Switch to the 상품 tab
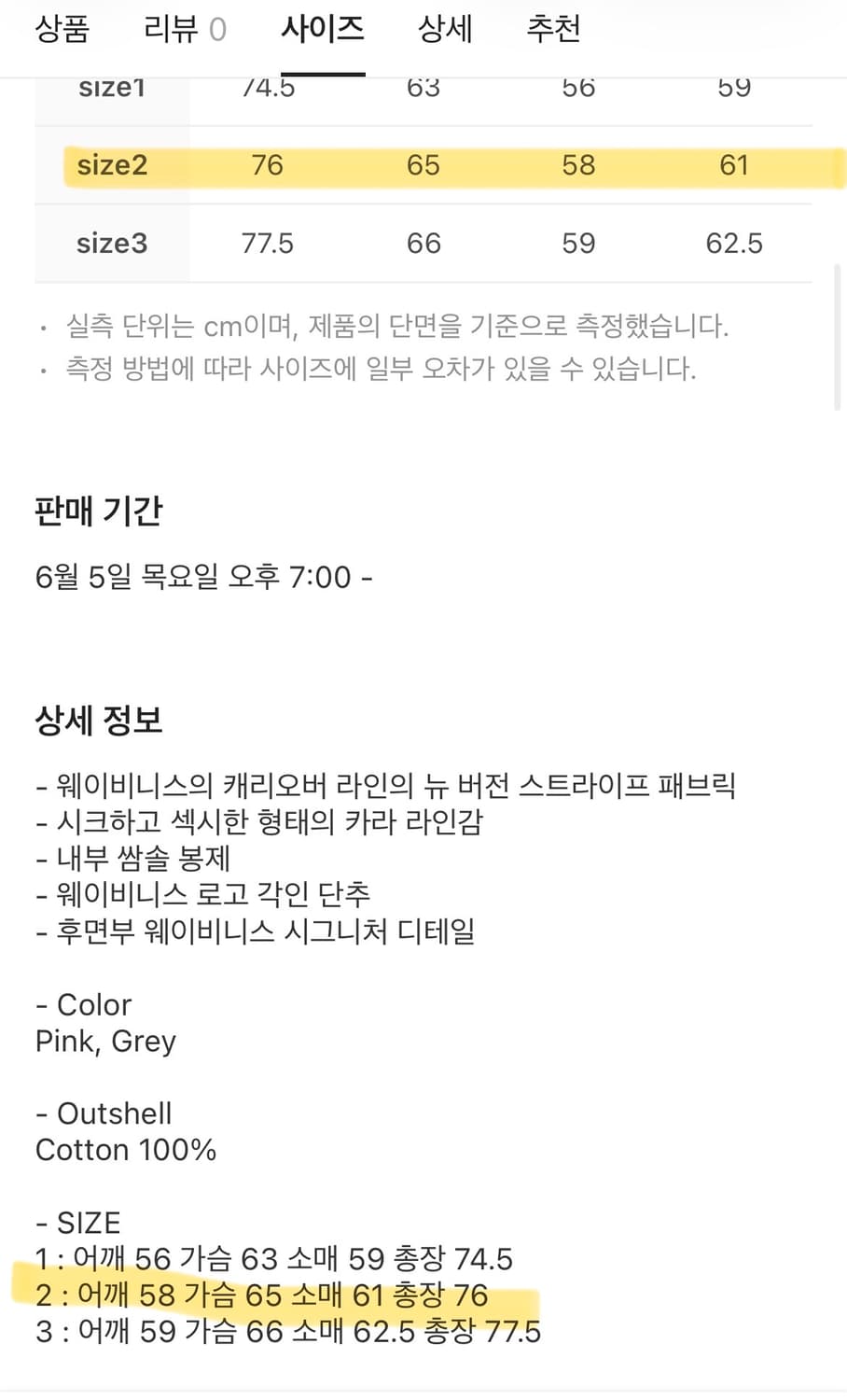Image resolution: width=847 pixels, height=1400 pixels. click(62, 29)
